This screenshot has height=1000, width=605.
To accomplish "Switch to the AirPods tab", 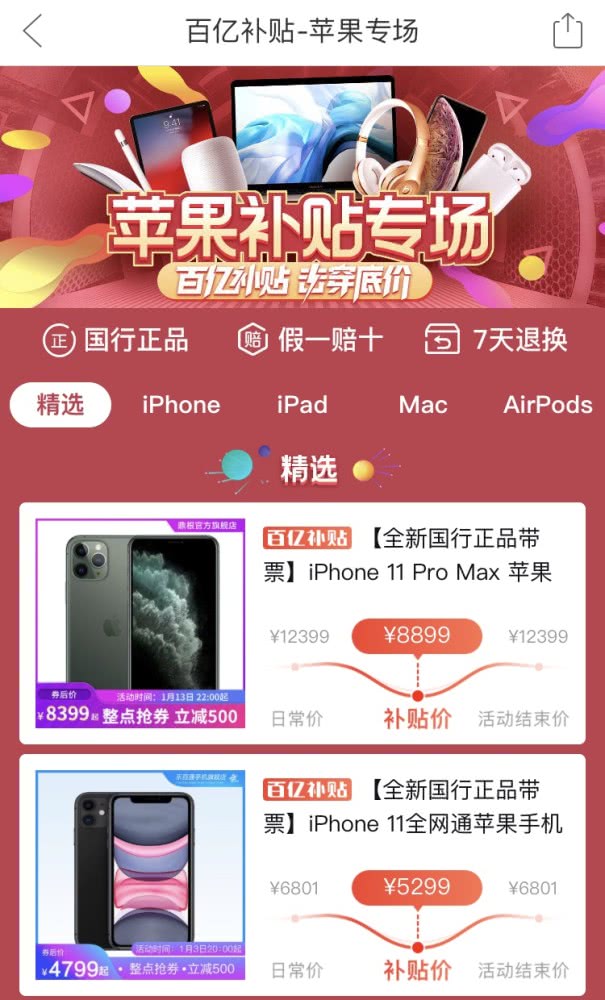I will (548, 405).
